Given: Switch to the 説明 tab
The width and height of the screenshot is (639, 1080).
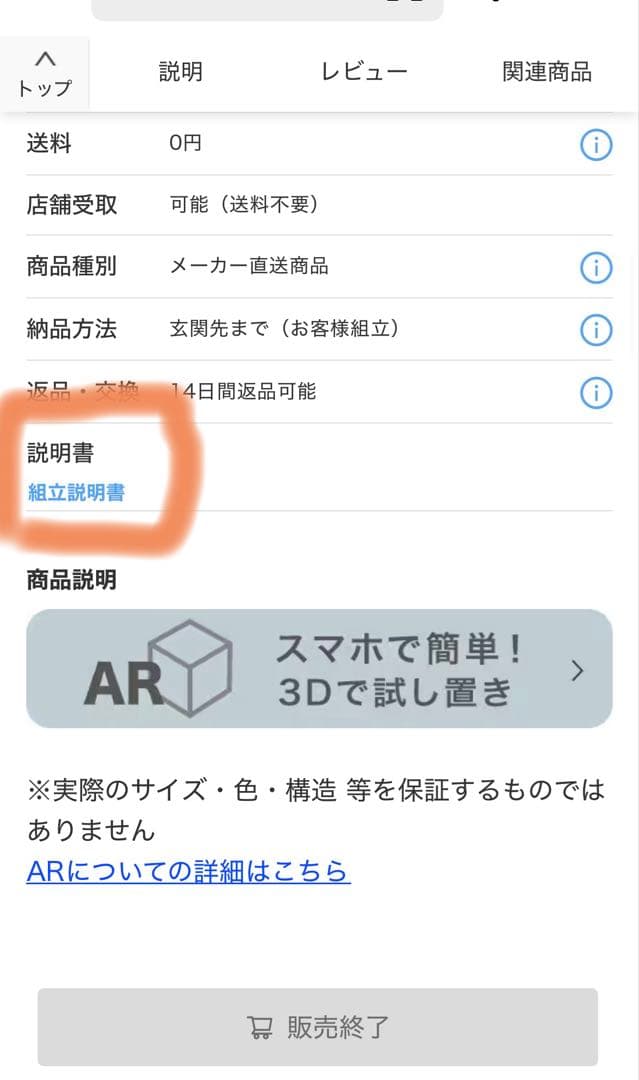Looking at the screenshot, I should click(x=181, y=72).
